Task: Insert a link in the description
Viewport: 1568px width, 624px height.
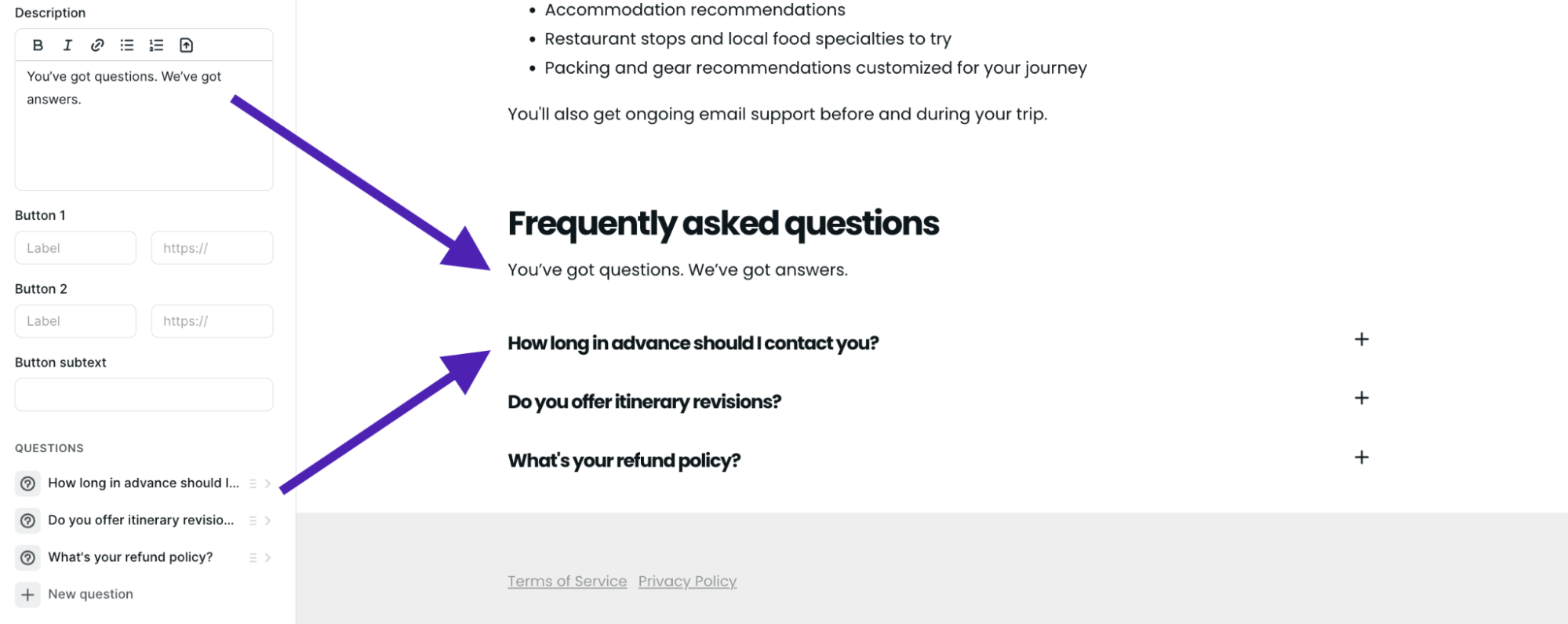Action: click(97, 46)
